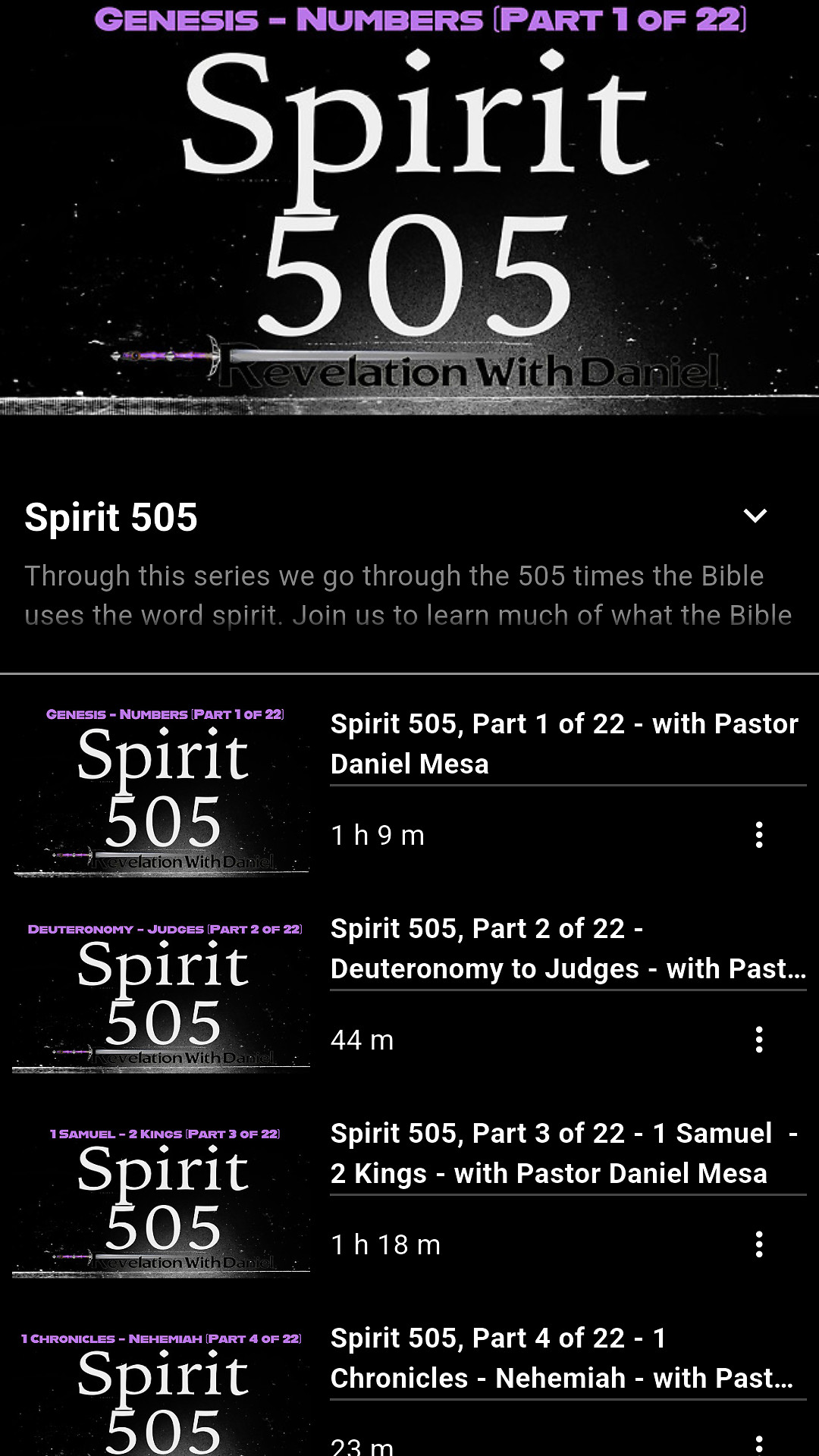Open Spirit 505, Part 1 of 22 episode

tap(564, 743)
